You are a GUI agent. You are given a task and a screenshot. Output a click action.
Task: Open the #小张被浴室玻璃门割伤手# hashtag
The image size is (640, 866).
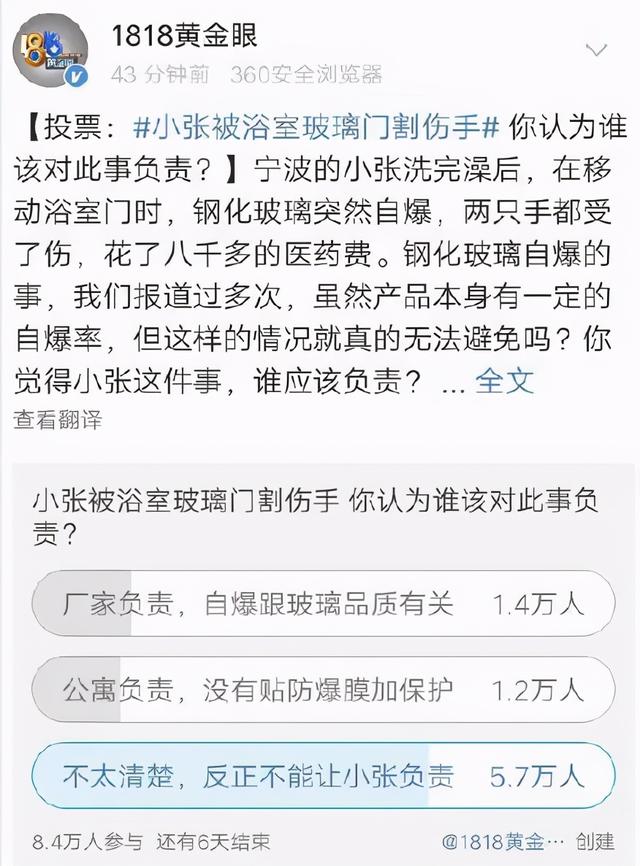click(x=317, y=128)
